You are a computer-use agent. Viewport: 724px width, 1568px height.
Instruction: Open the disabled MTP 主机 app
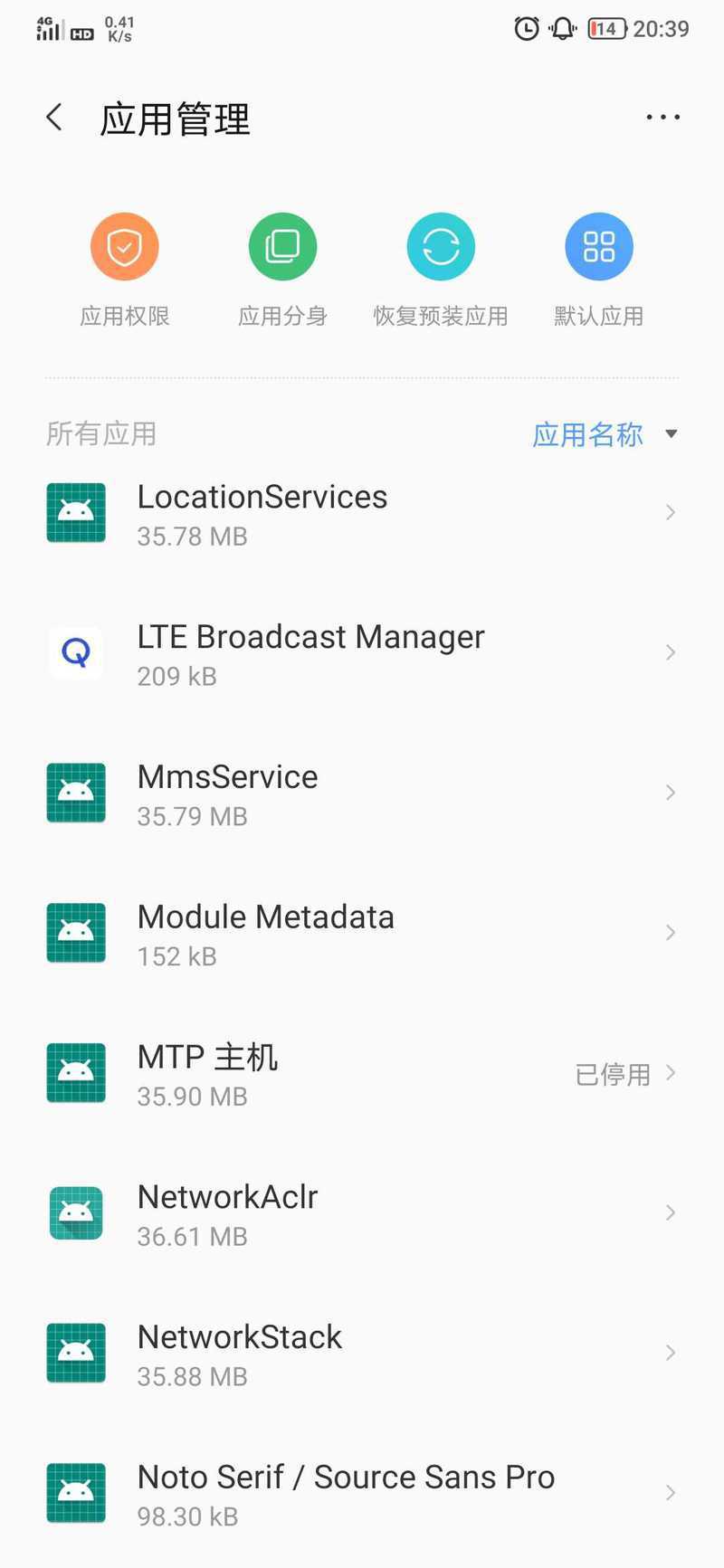tap(362, 1074)
